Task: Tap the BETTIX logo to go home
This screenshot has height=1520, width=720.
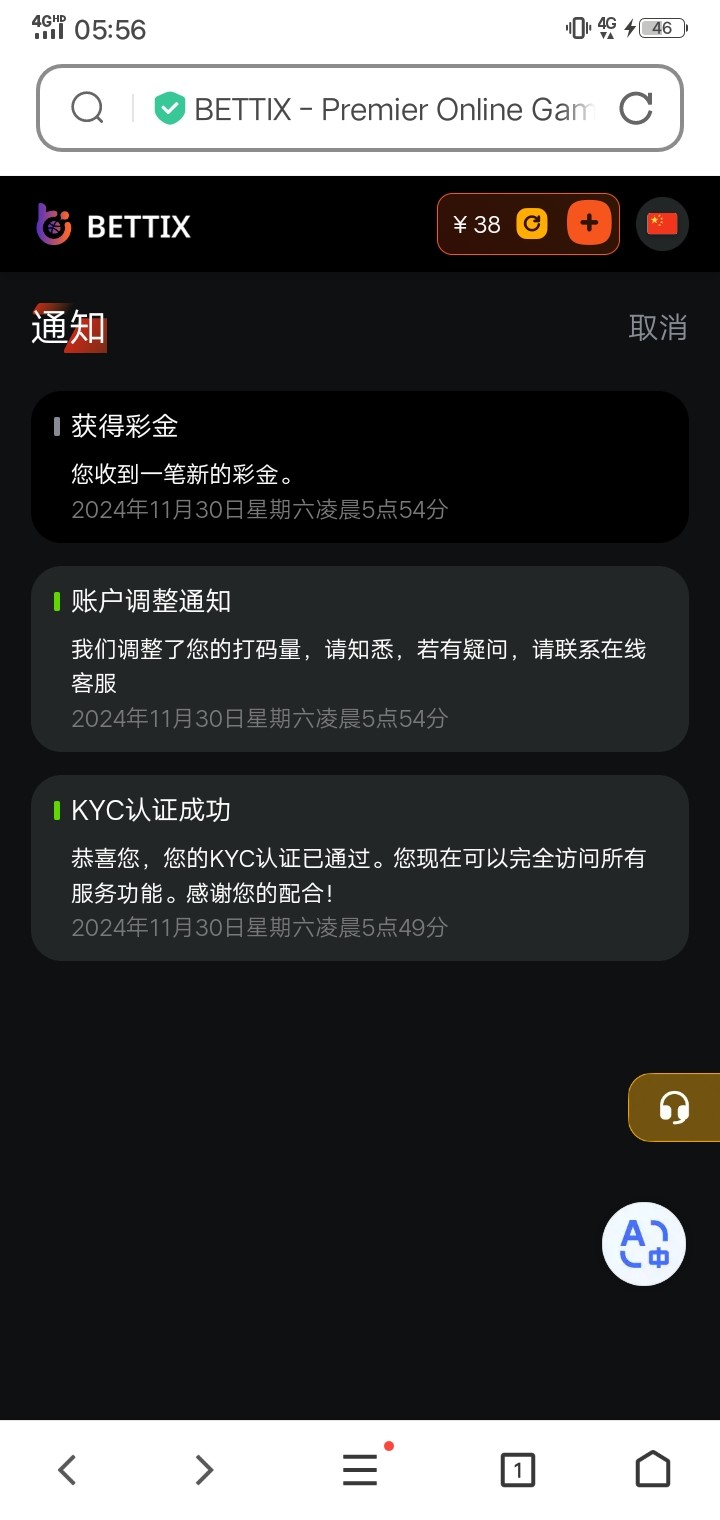Action: [113, 225]
